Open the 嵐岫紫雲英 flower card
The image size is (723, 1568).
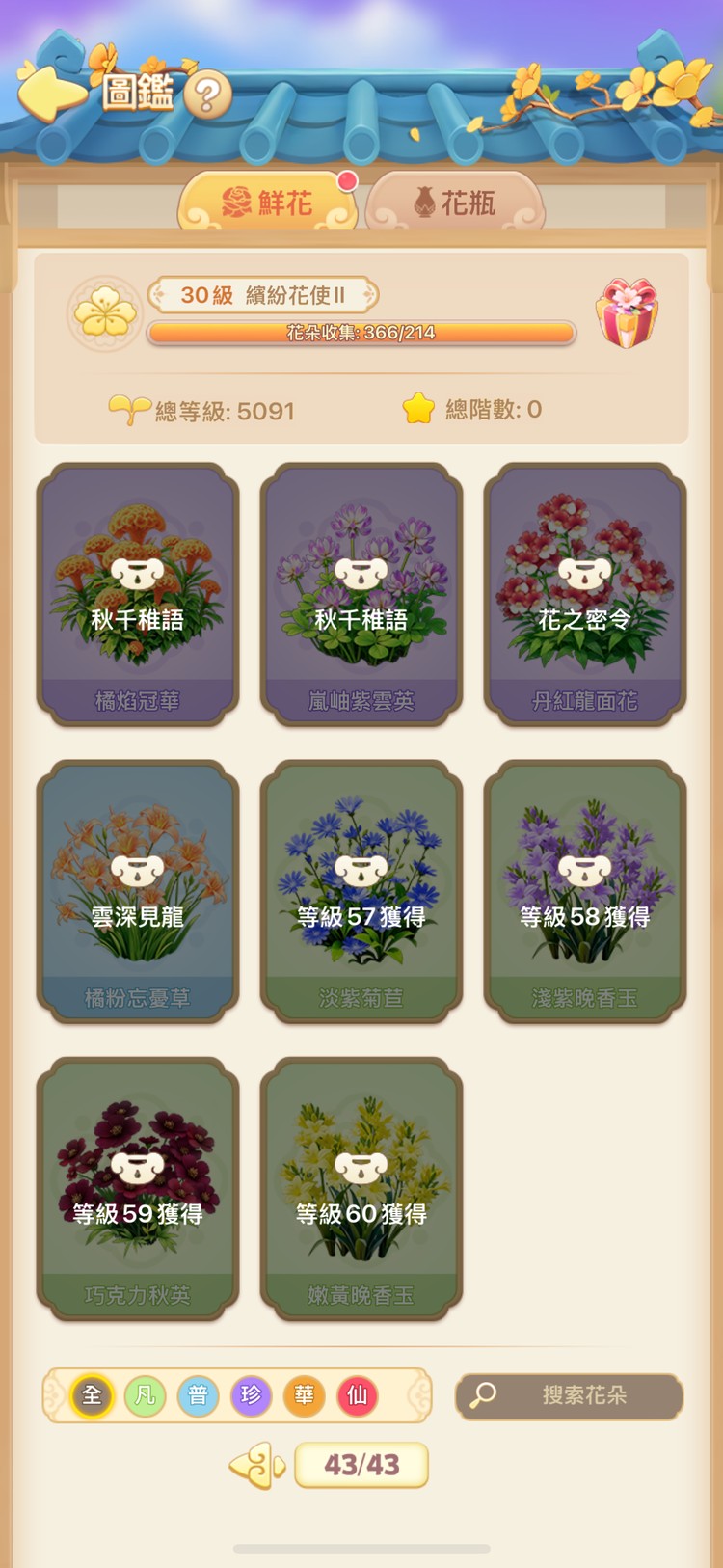tap(361, 594)
